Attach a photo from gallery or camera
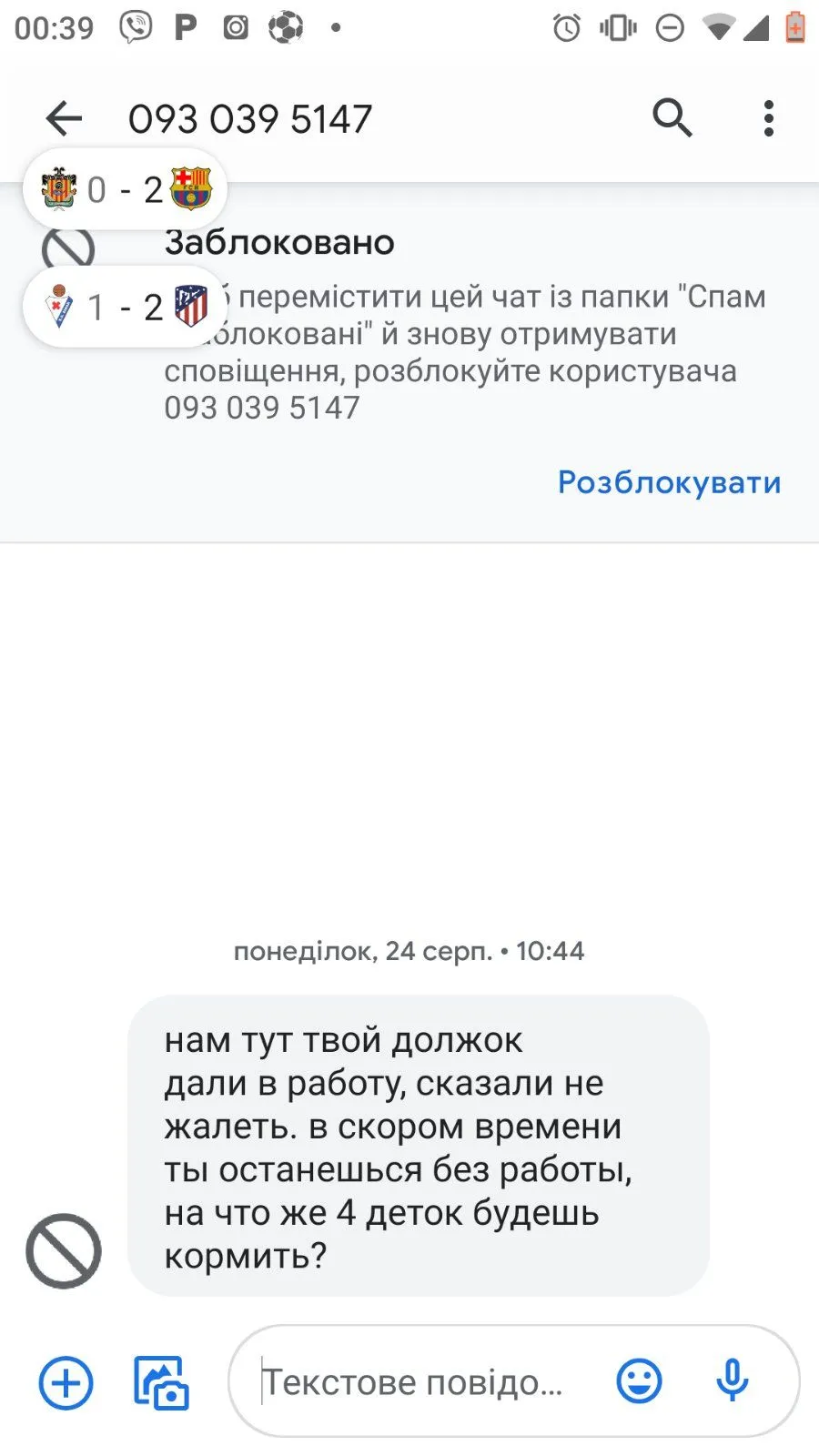This screenshot has height=1456, width=819. coord(161,1383)
